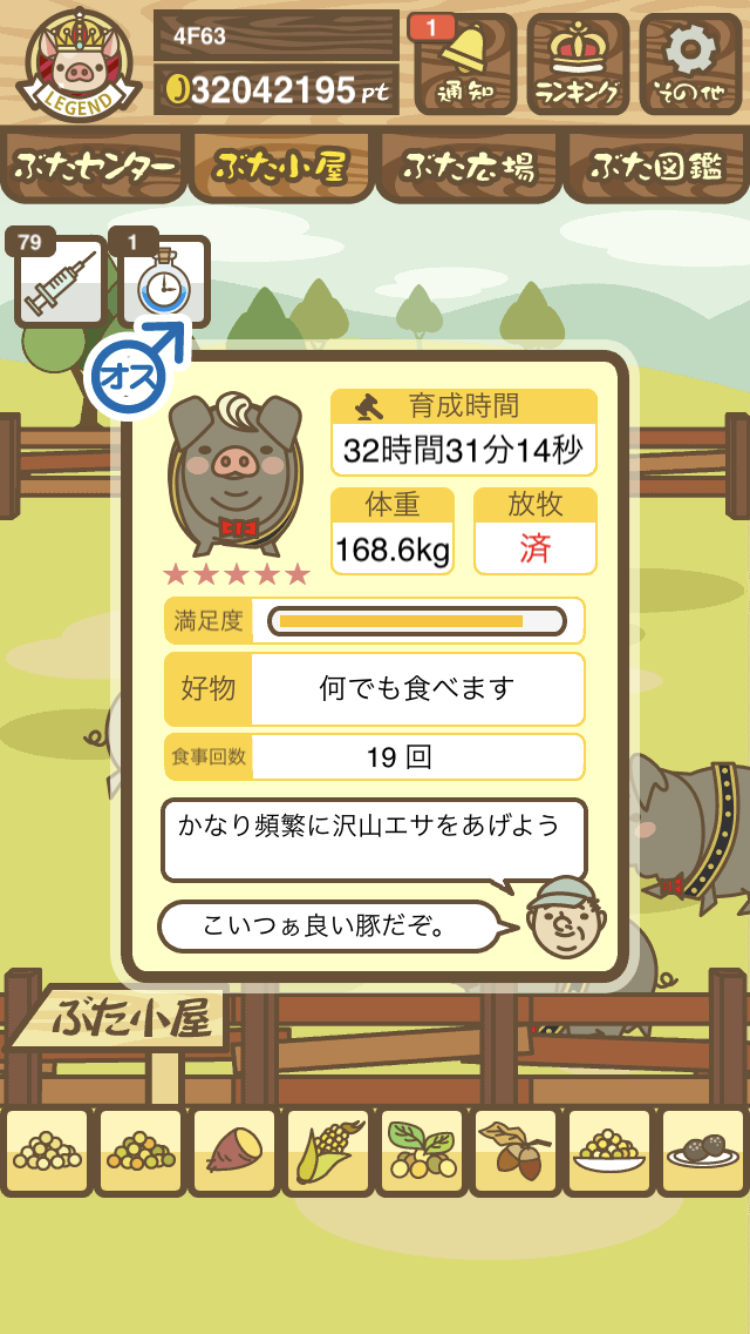Choose the plate of yellow grain feed
Image resolution: width=750 pixels, height=1334 pixels.
coord(609,1151)
